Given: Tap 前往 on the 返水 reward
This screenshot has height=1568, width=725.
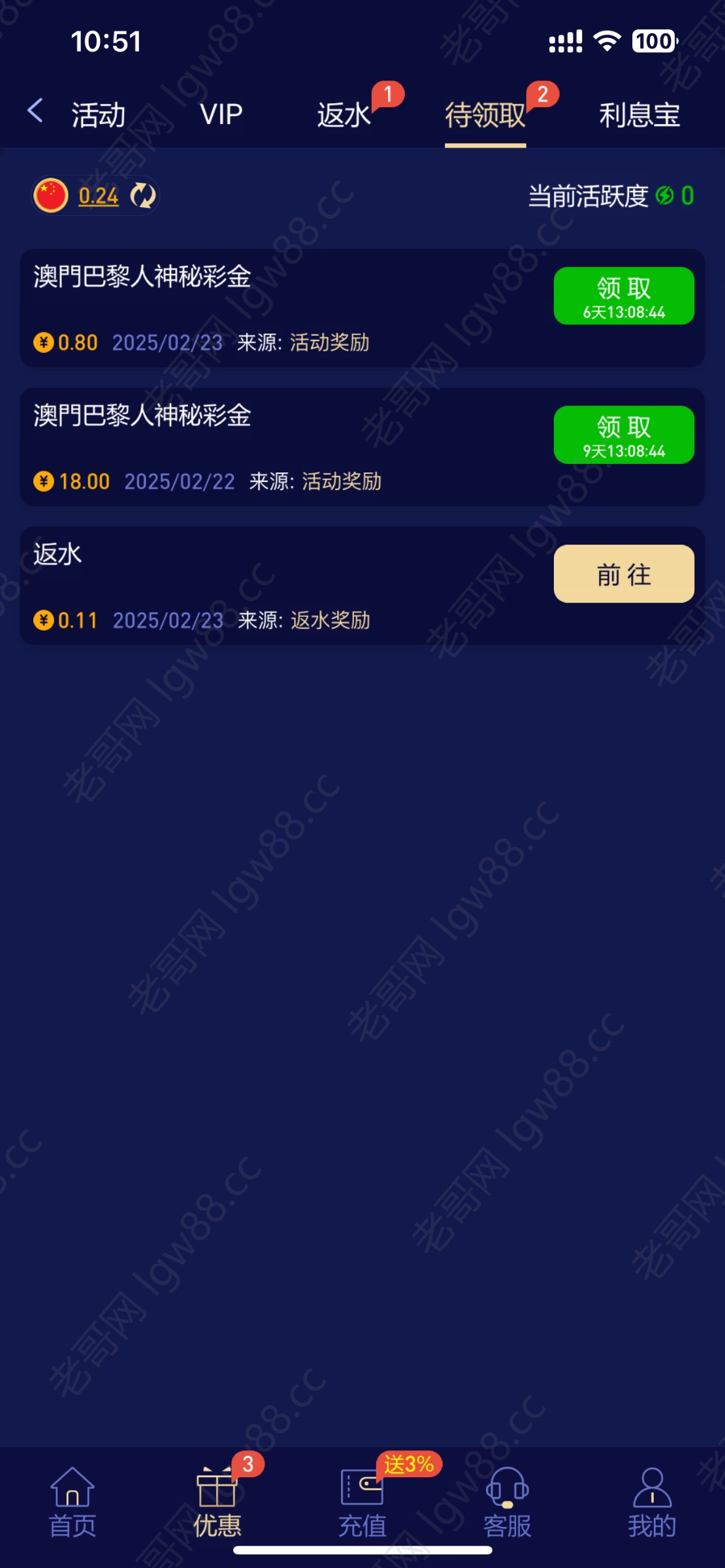Looking at the screenshot, I should (x=624, y=574).
